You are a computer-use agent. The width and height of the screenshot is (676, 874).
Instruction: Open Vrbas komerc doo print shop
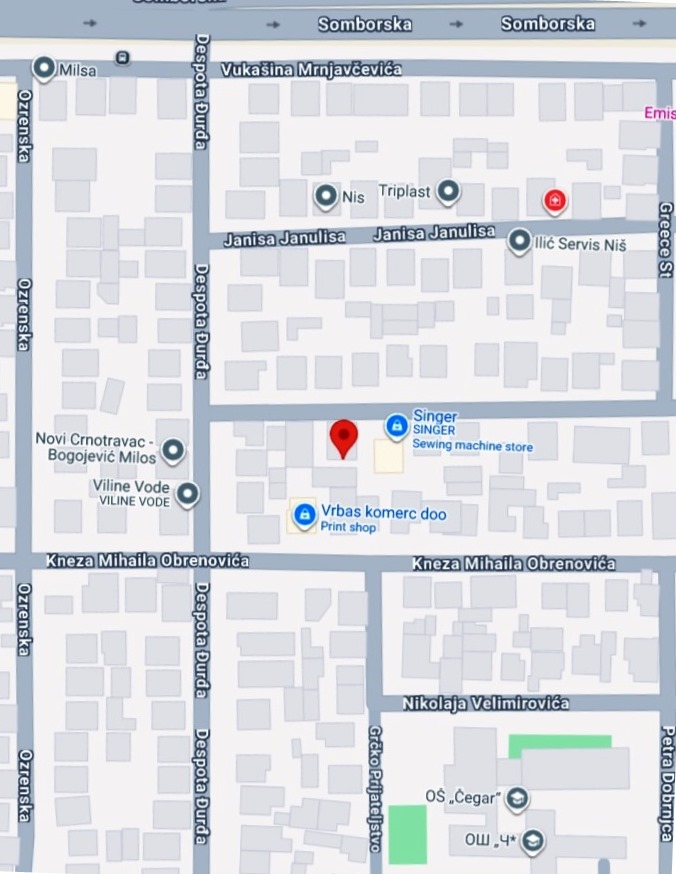[303, 514]
